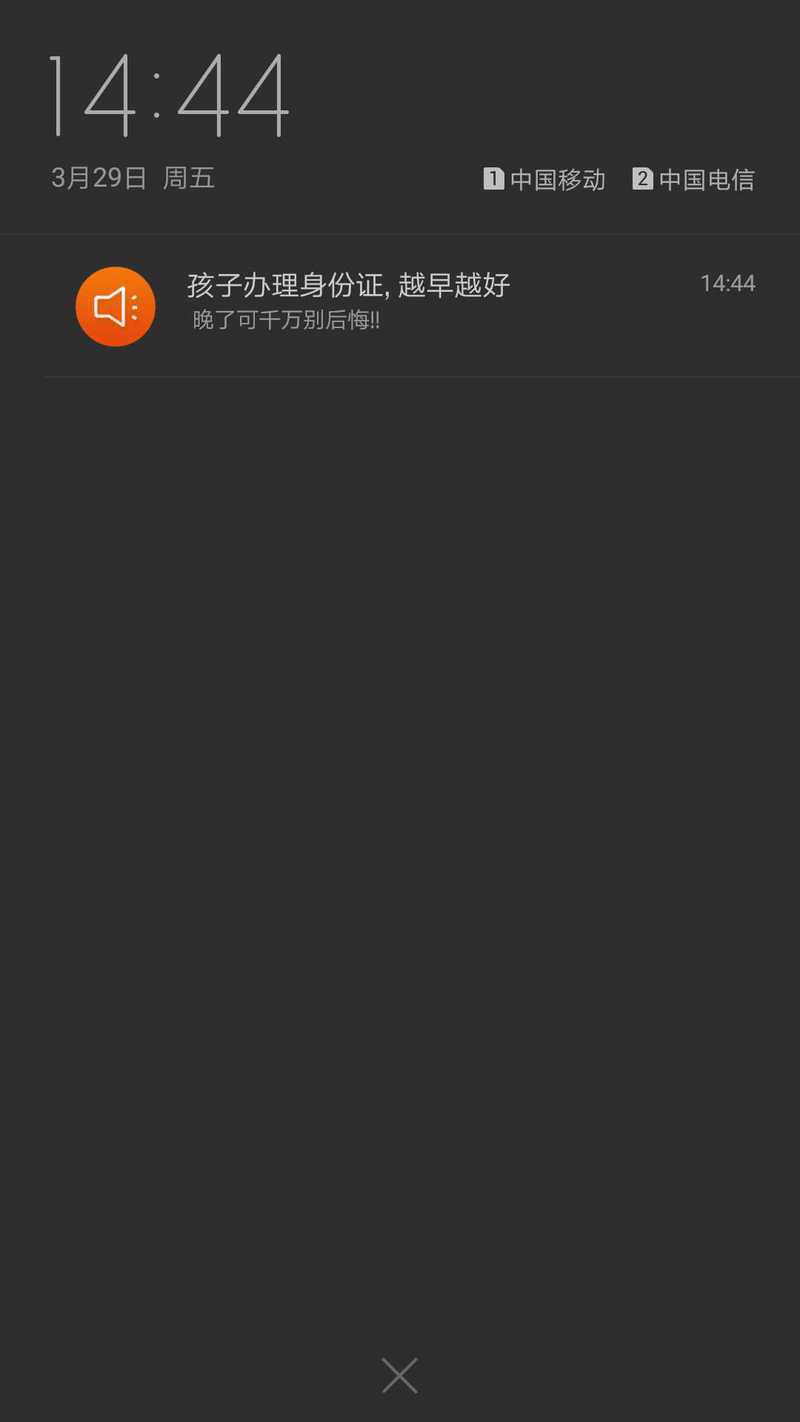800x1422 pixels.
Task: Clear all notifications with the X
Action: tap(399, 1376)
